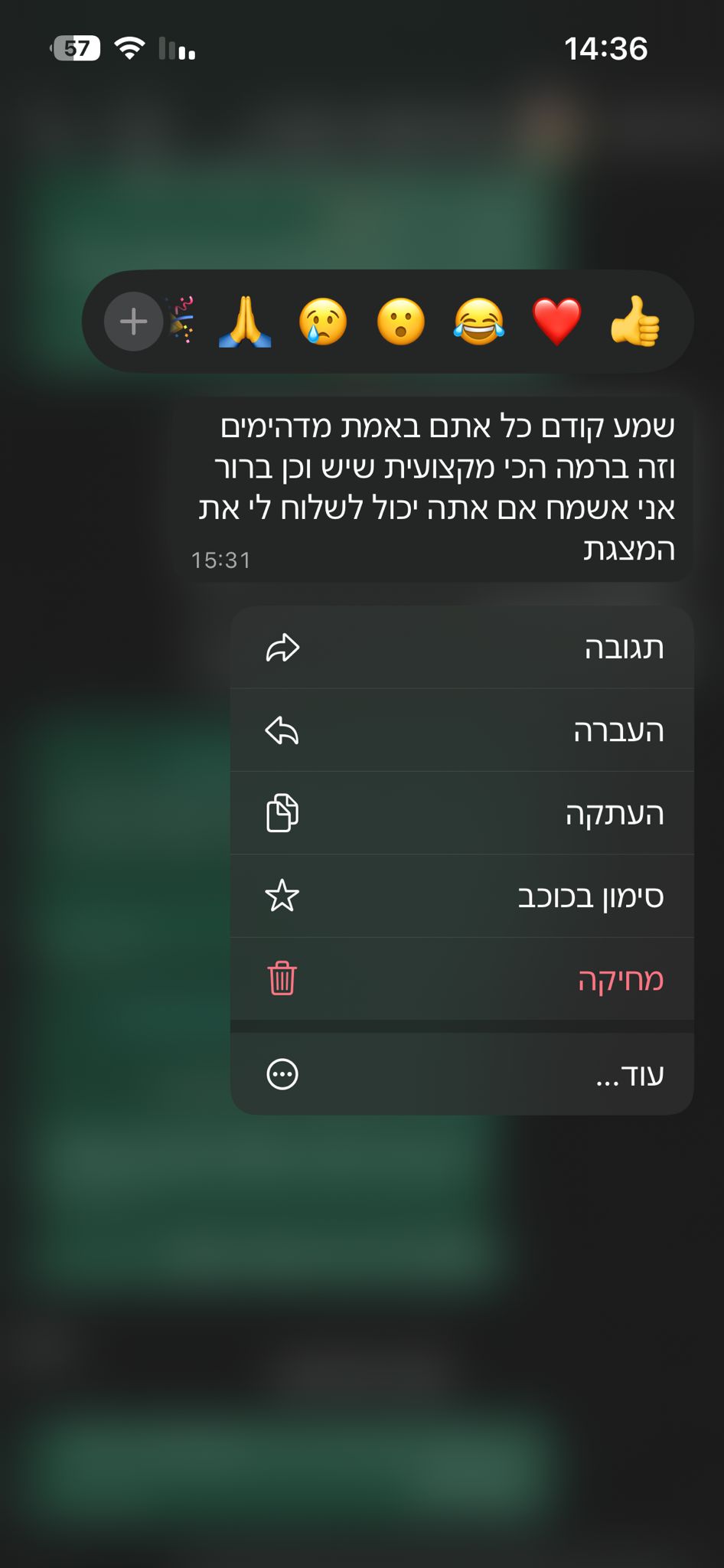
Task: Open more options with עוד...
Action: 461,1074
